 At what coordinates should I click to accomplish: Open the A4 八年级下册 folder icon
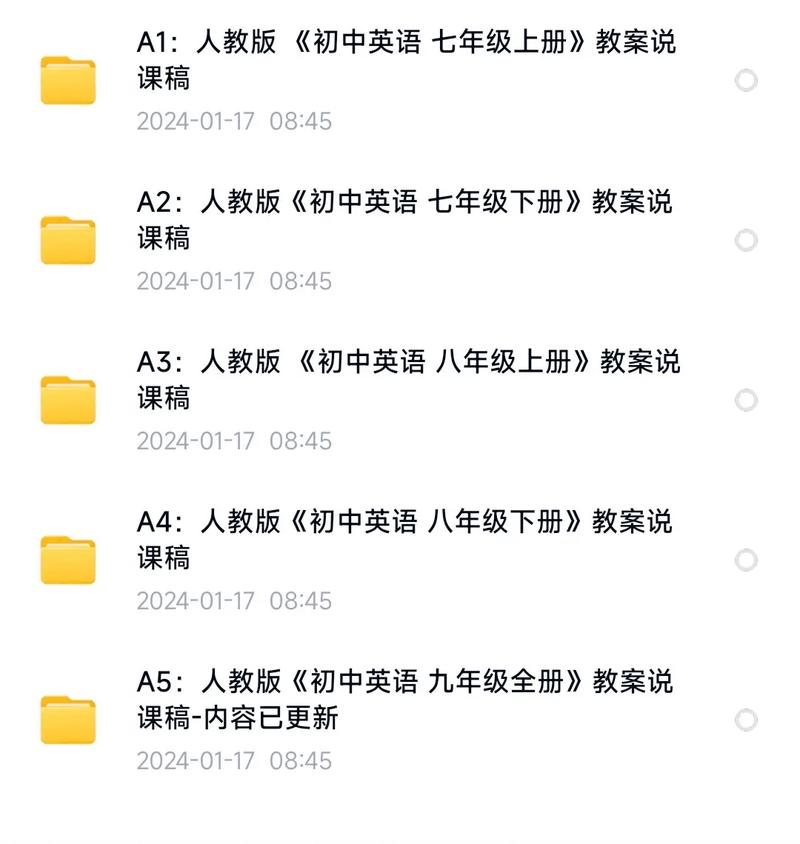pyautogui.click(x=66, y=560)
